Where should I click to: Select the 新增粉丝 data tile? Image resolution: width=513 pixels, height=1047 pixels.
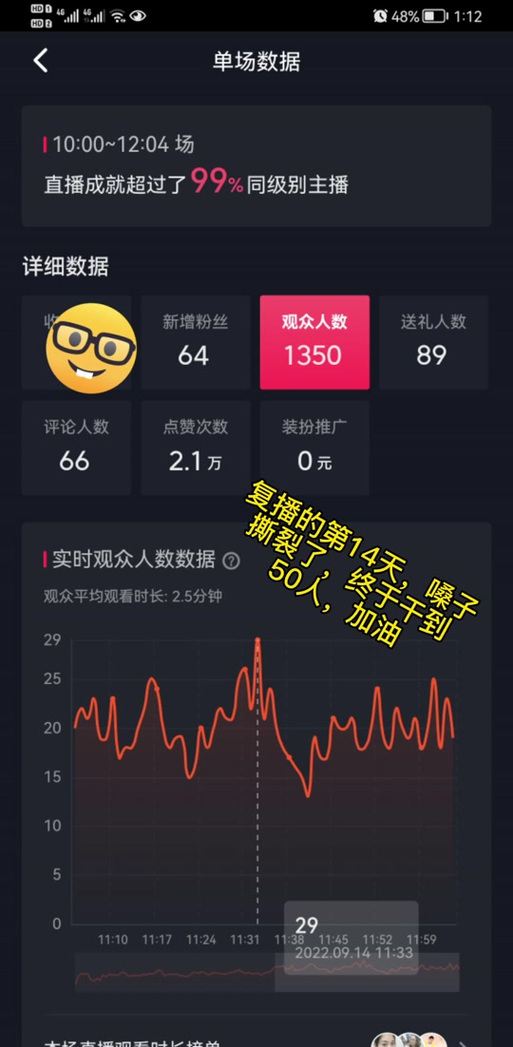coord(195,342)
